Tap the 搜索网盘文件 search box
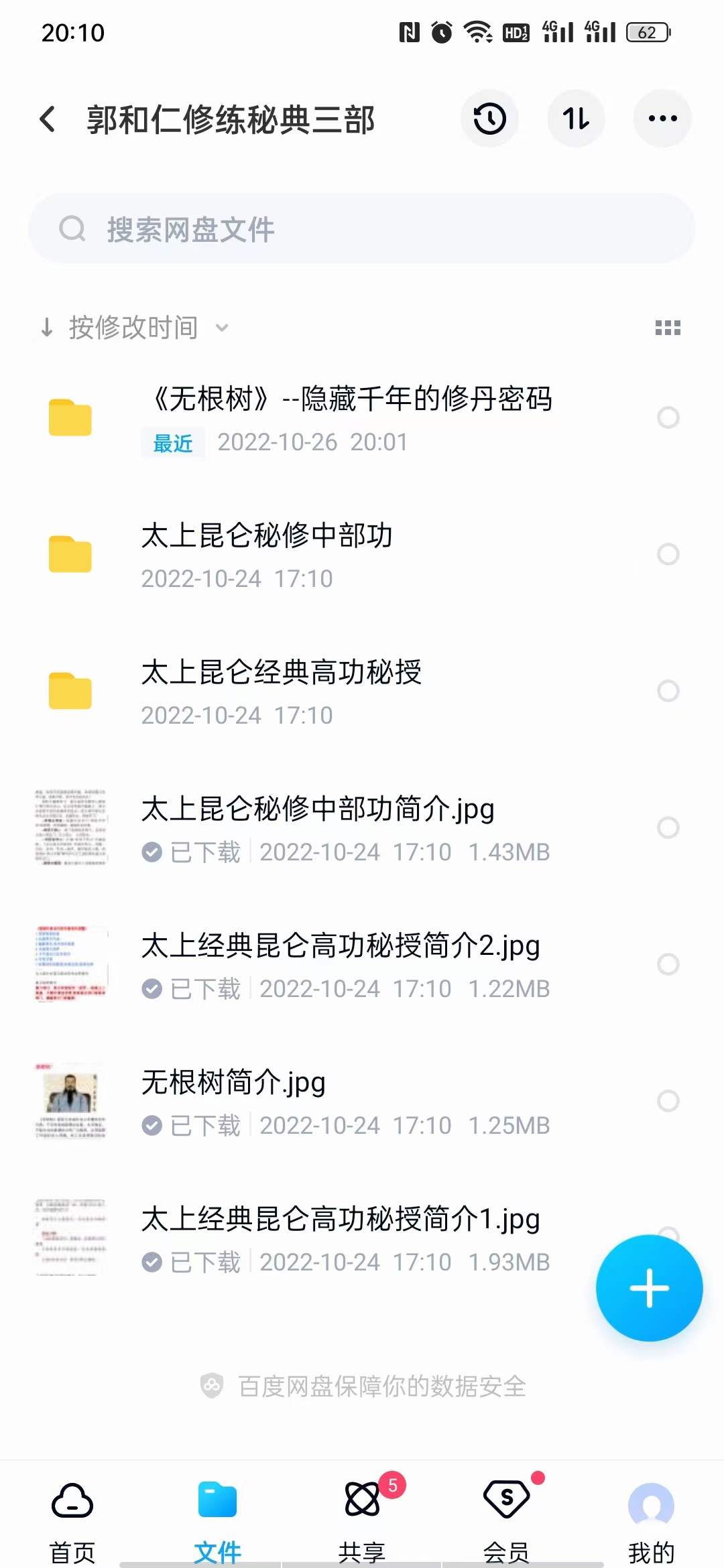The width and height of the screenshot is (724, 1568). tap(362, 229)
